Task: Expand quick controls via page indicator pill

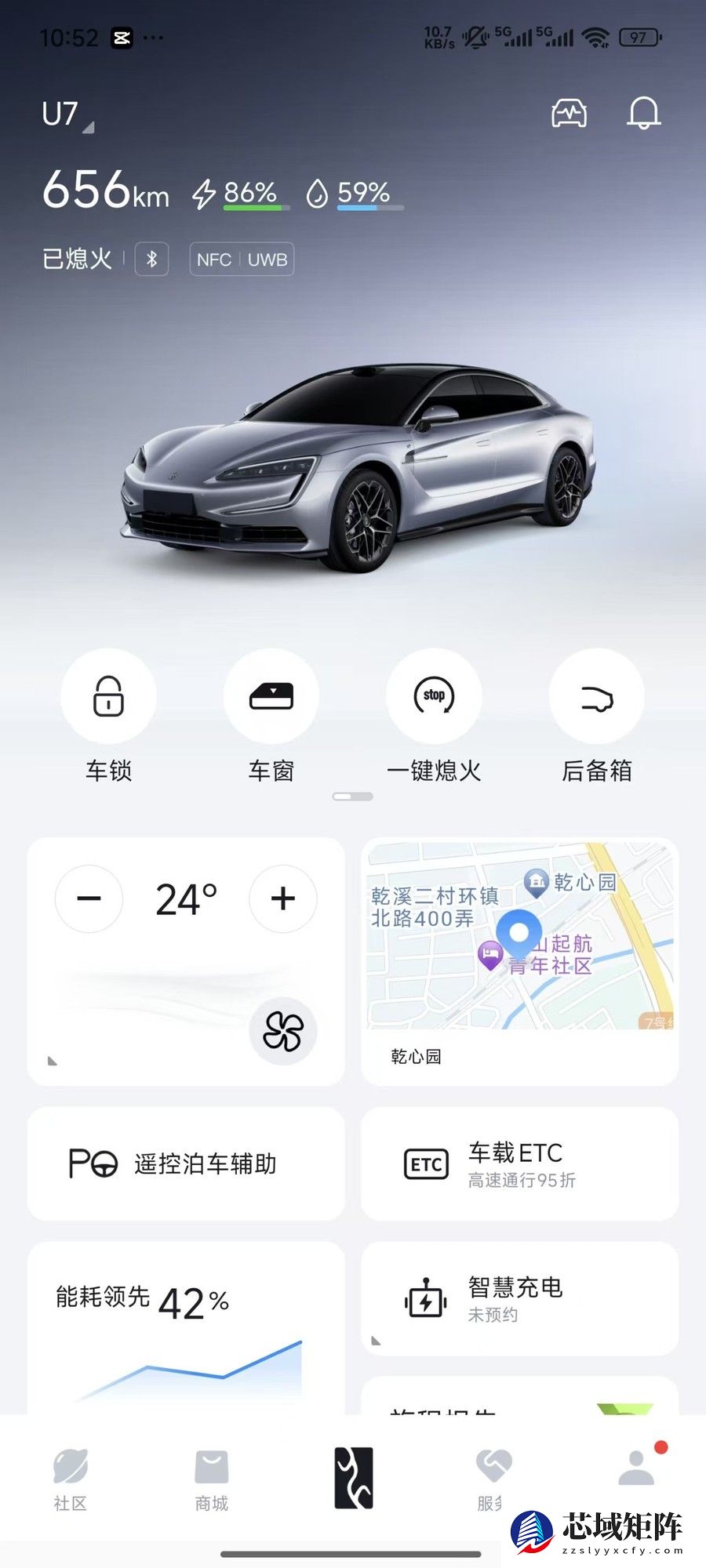Action: 353,796
